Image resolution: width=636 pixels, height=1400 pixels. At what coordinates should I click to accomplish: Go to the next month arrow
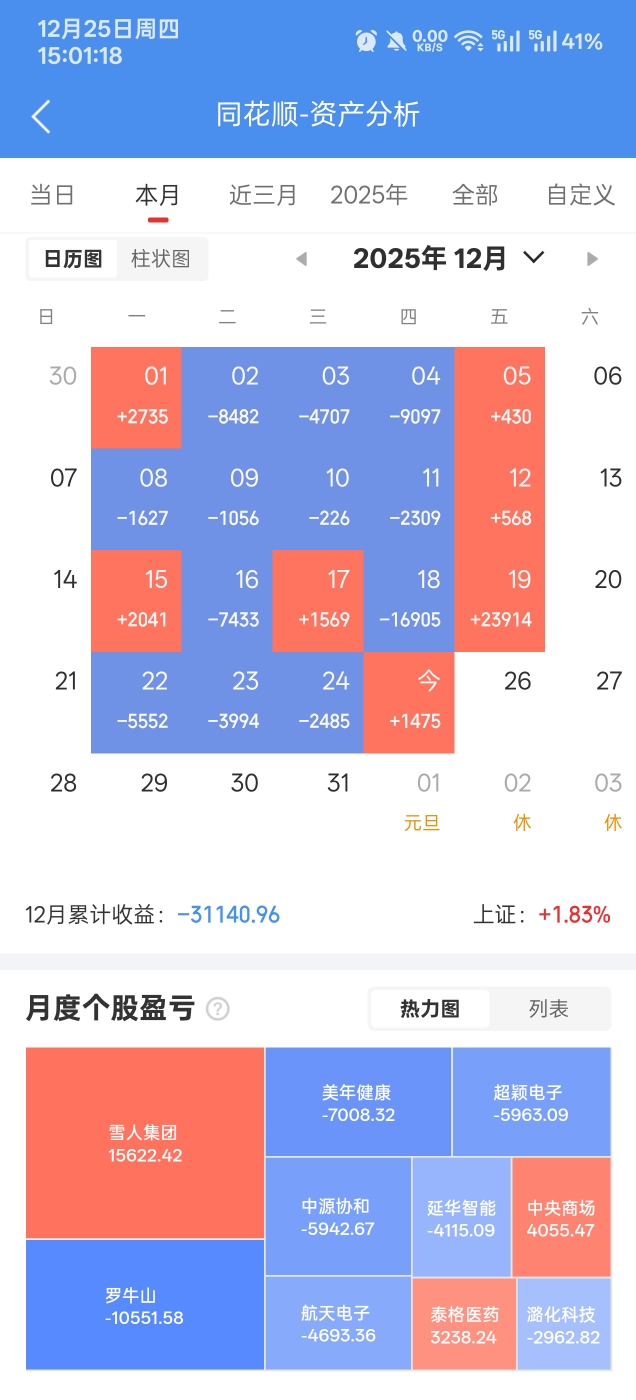click(x=592, y=259)
